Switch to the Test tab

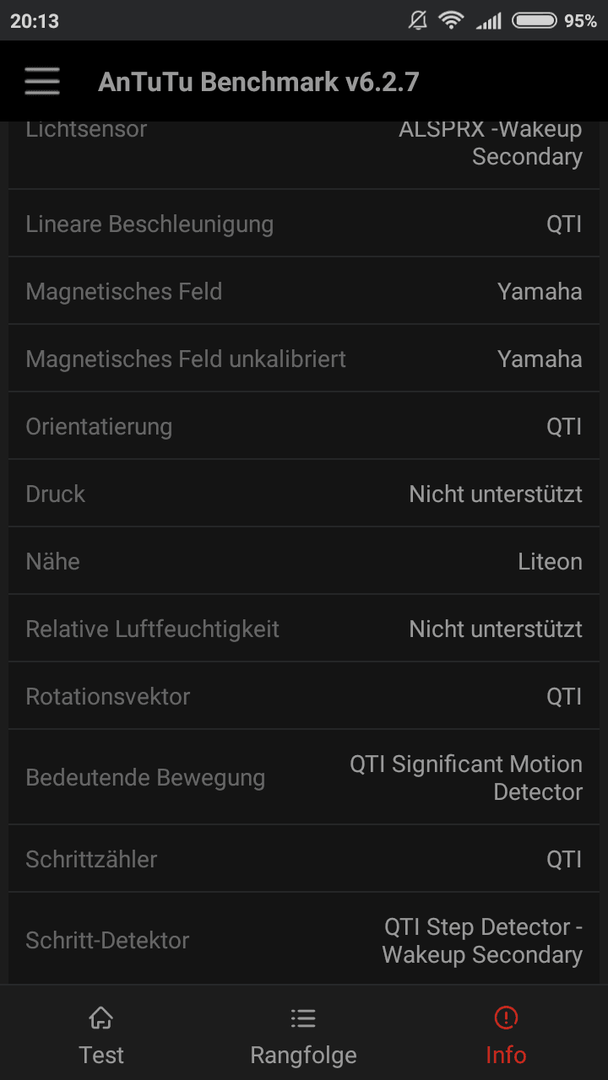coord(101,1033)
